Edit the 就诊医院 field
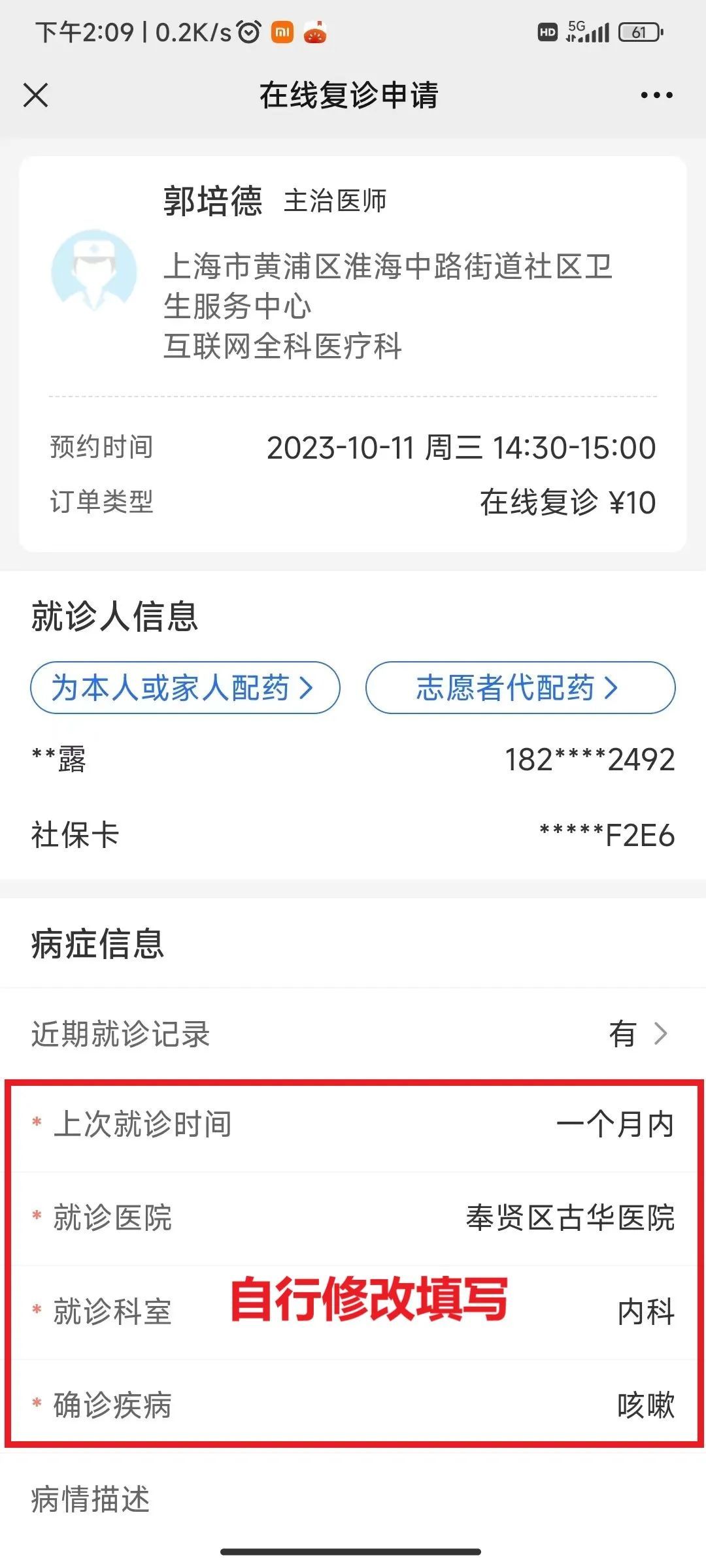Screen dimensions: 706x1568 [570, 1218]
